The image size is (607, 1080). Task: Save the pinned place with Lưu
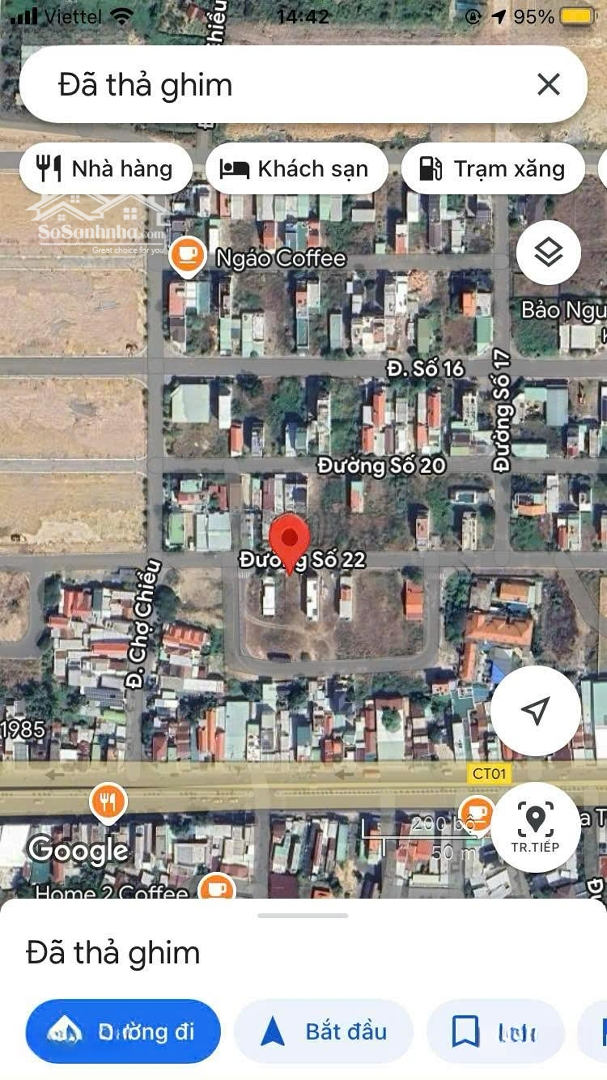495,1032
